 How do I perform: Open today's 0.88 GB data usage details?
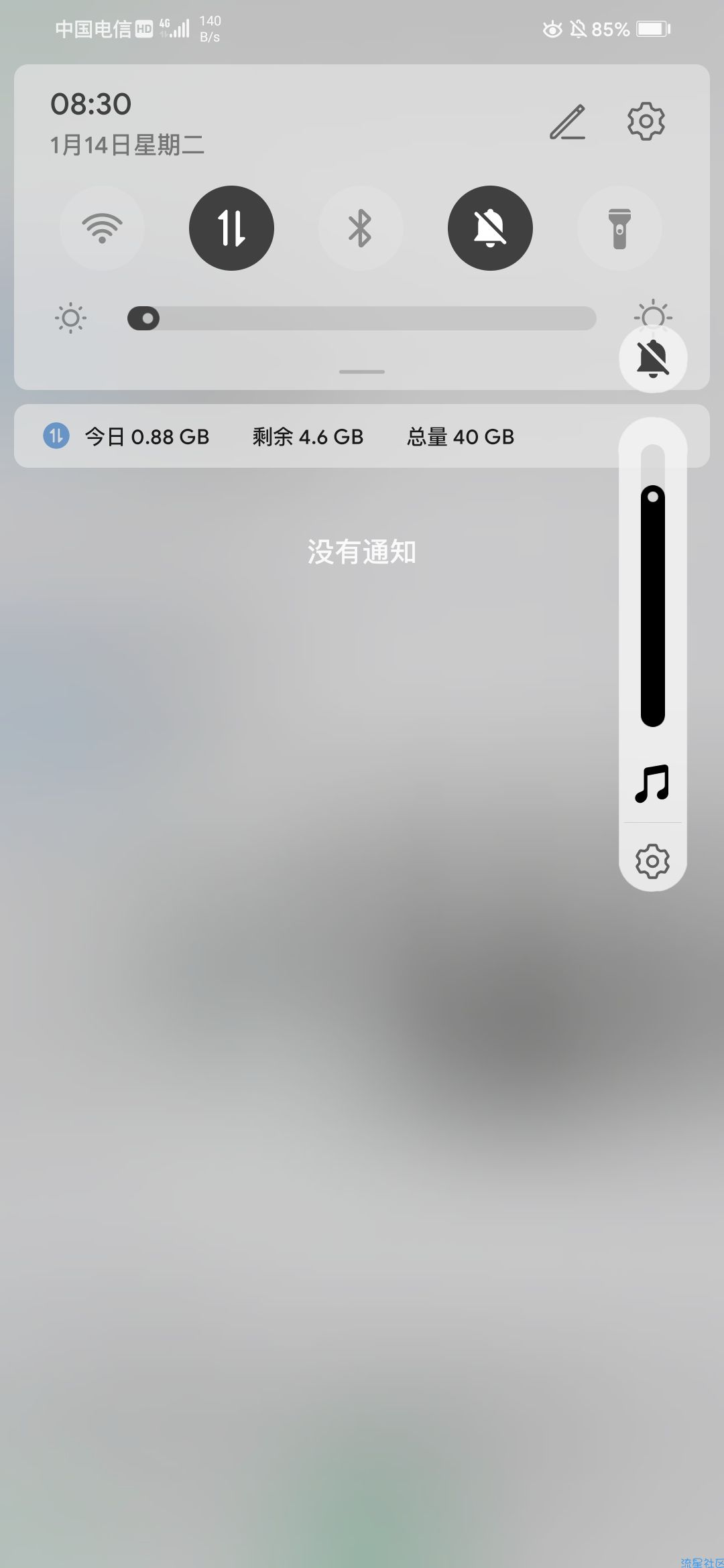147,437
